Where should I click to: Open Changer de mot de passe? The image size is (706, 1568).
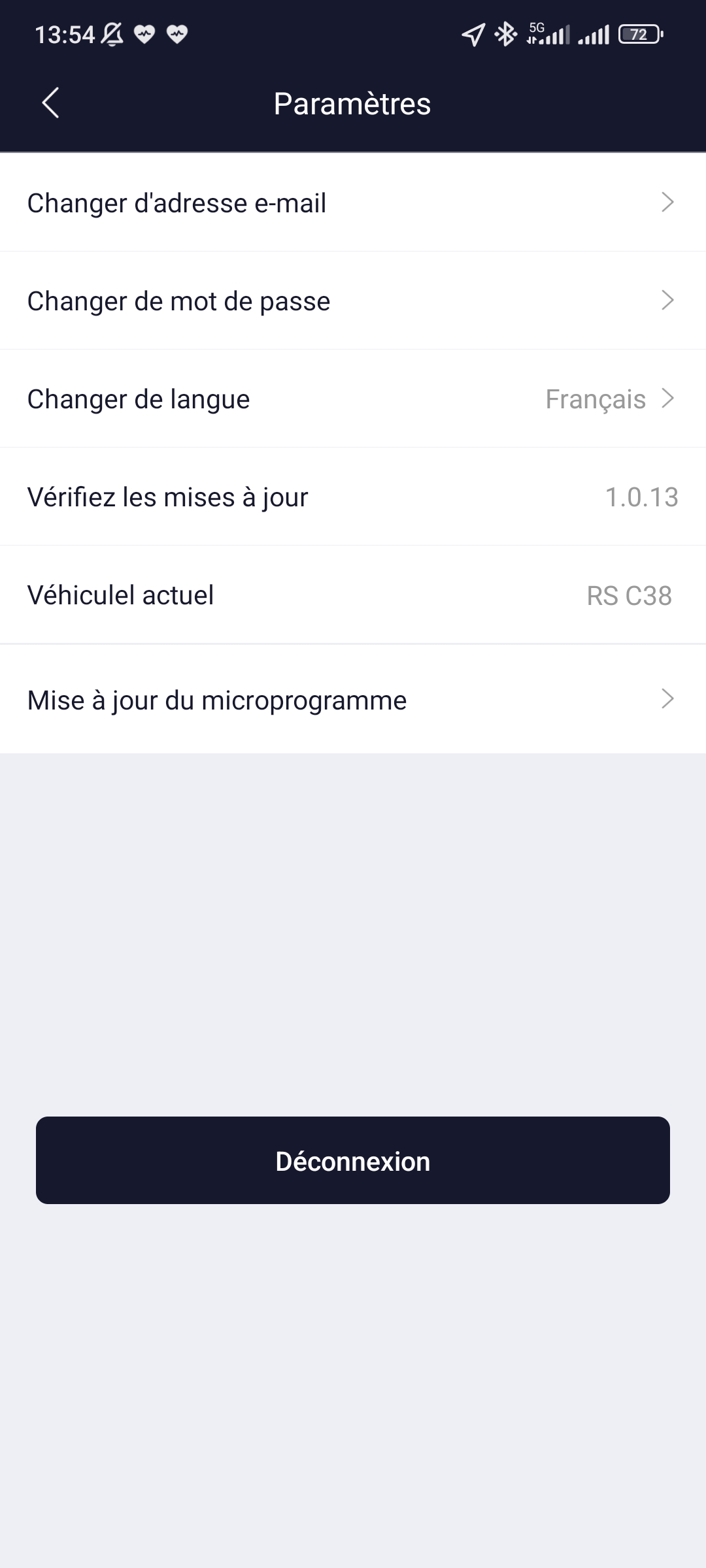coord(353,301)
